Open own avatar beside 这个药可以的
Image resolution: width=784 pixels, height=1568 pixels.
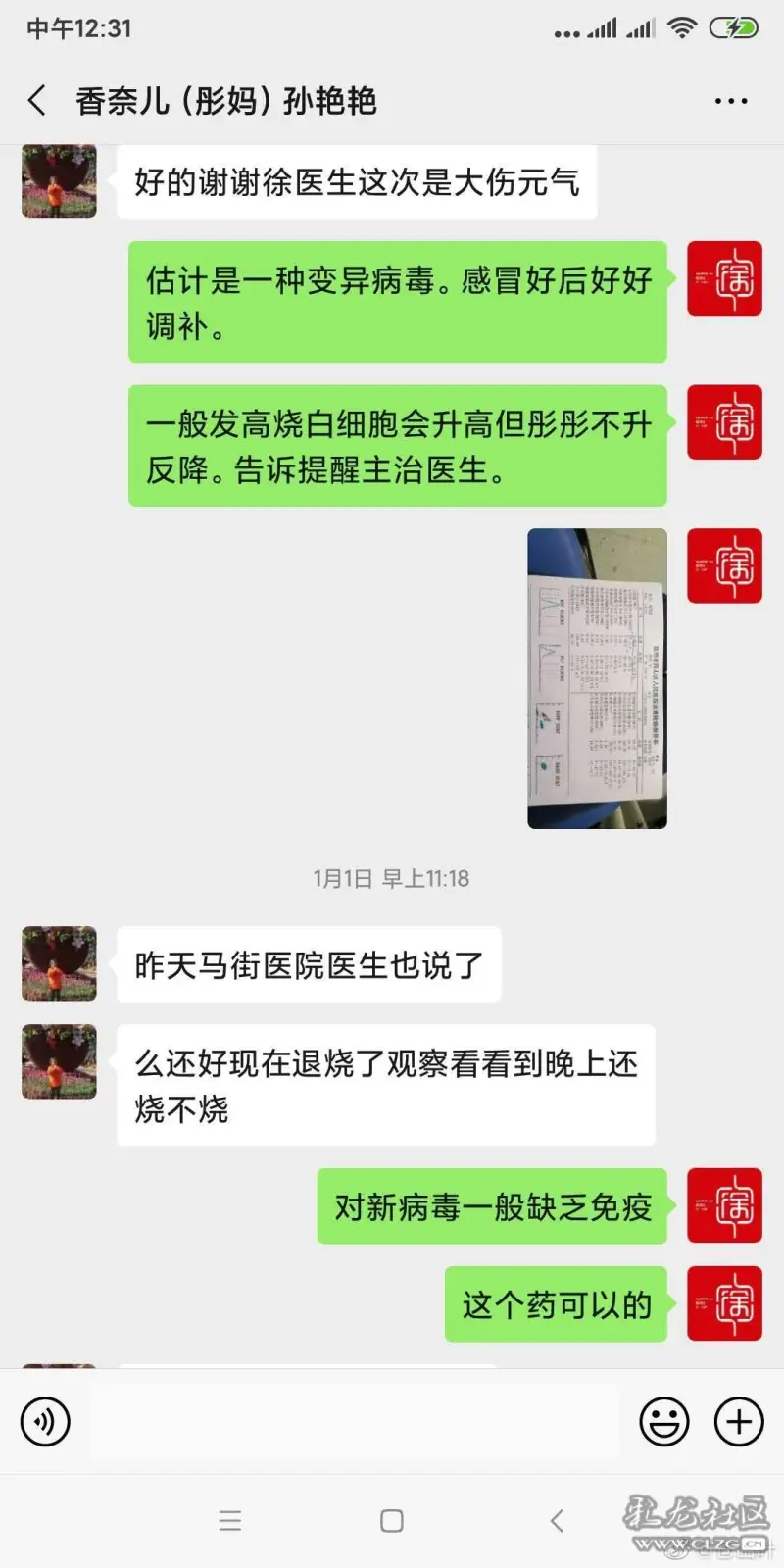click(x=724, y=1303)
